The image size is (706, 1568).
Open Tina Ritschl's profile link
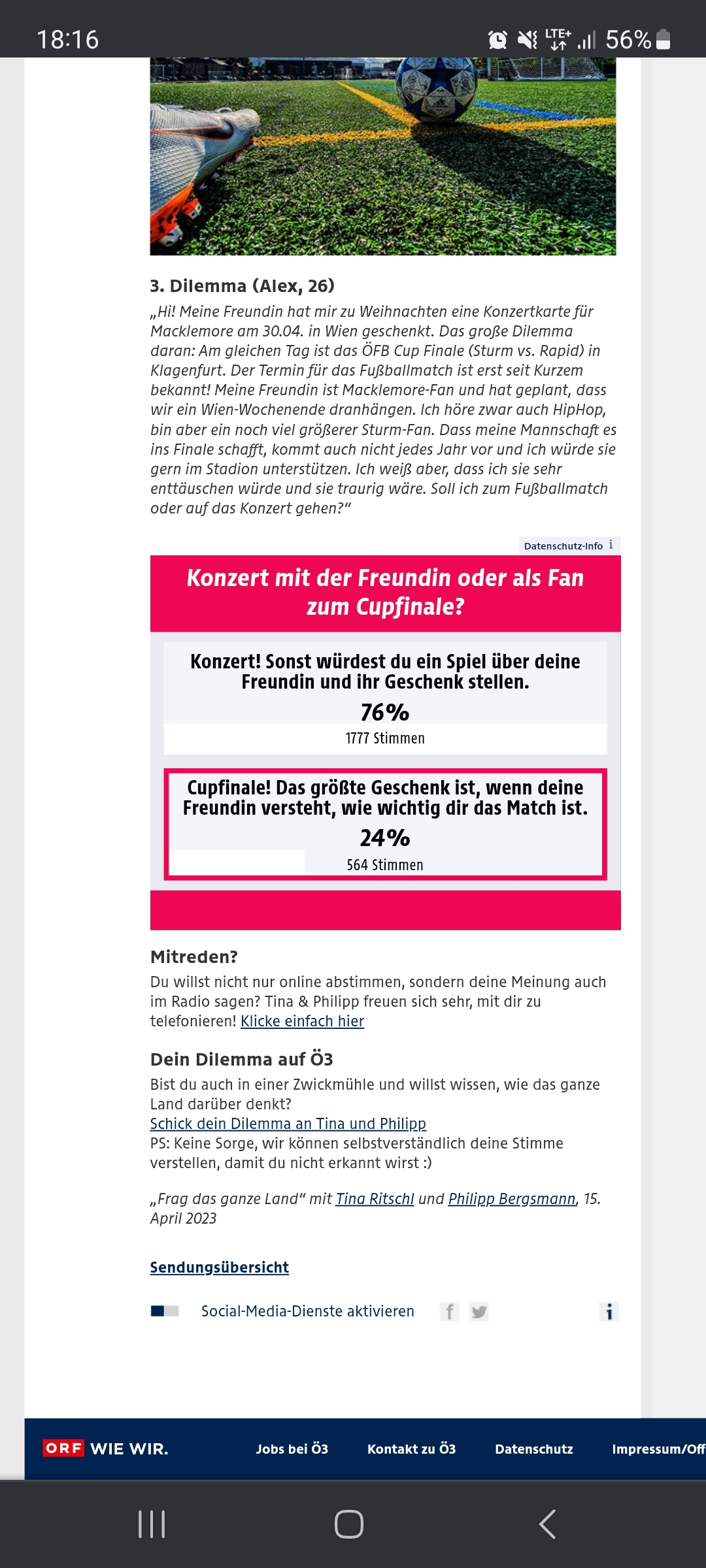(375, 1199)
